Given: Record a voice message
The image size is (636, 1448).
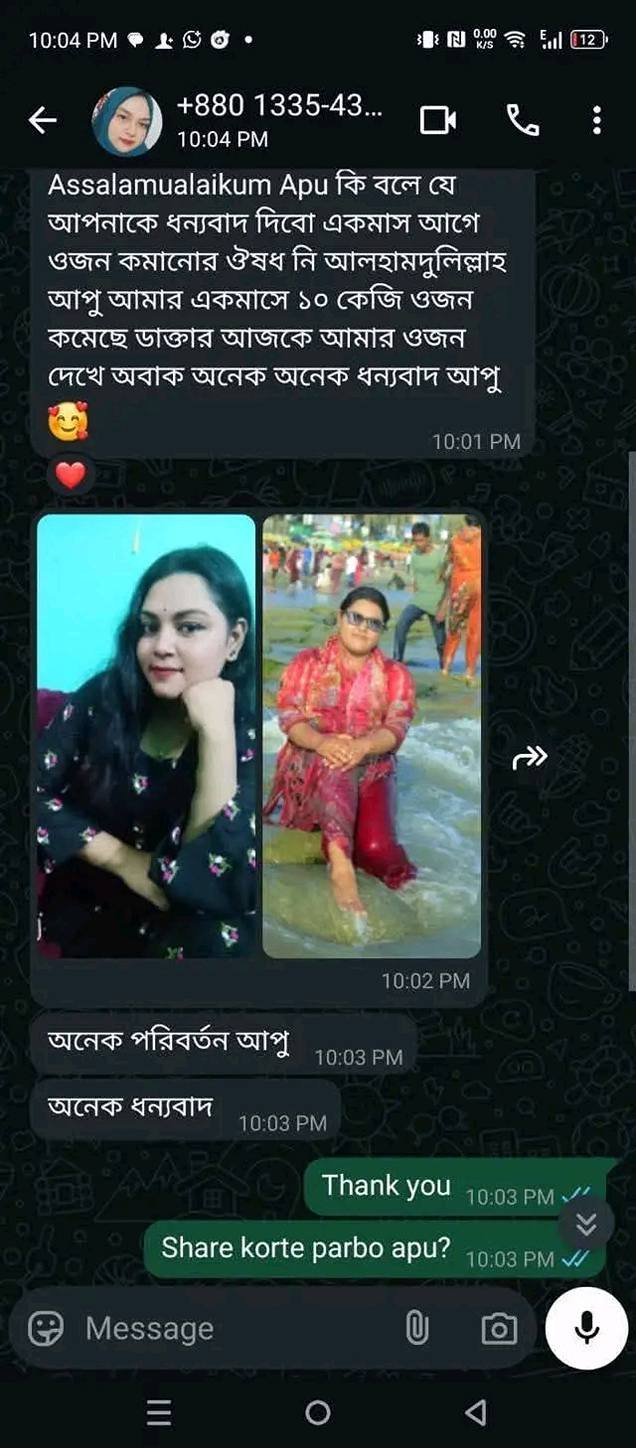Looking at the screenshot, I should [x=587, y=1327].
